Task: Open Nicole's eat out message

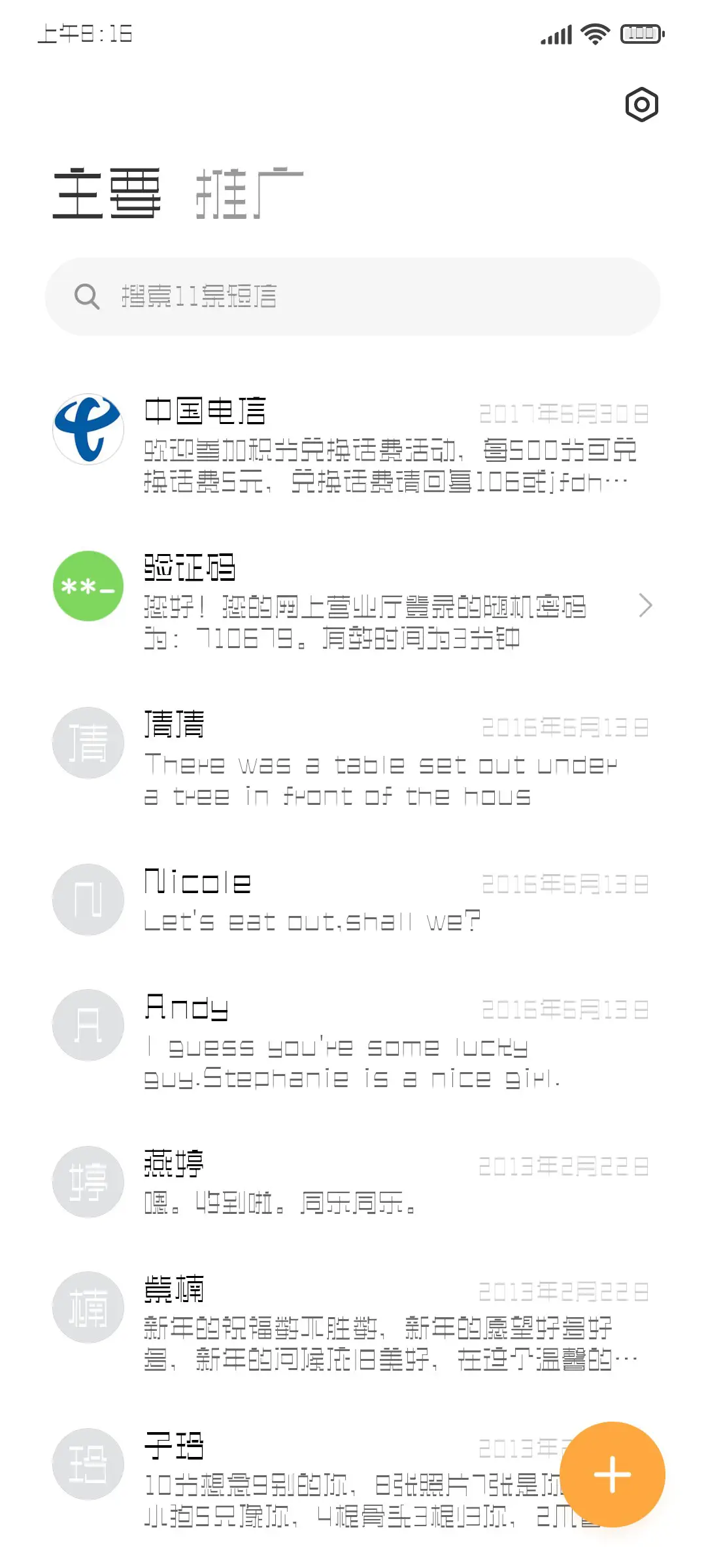Action: point(311,921)
